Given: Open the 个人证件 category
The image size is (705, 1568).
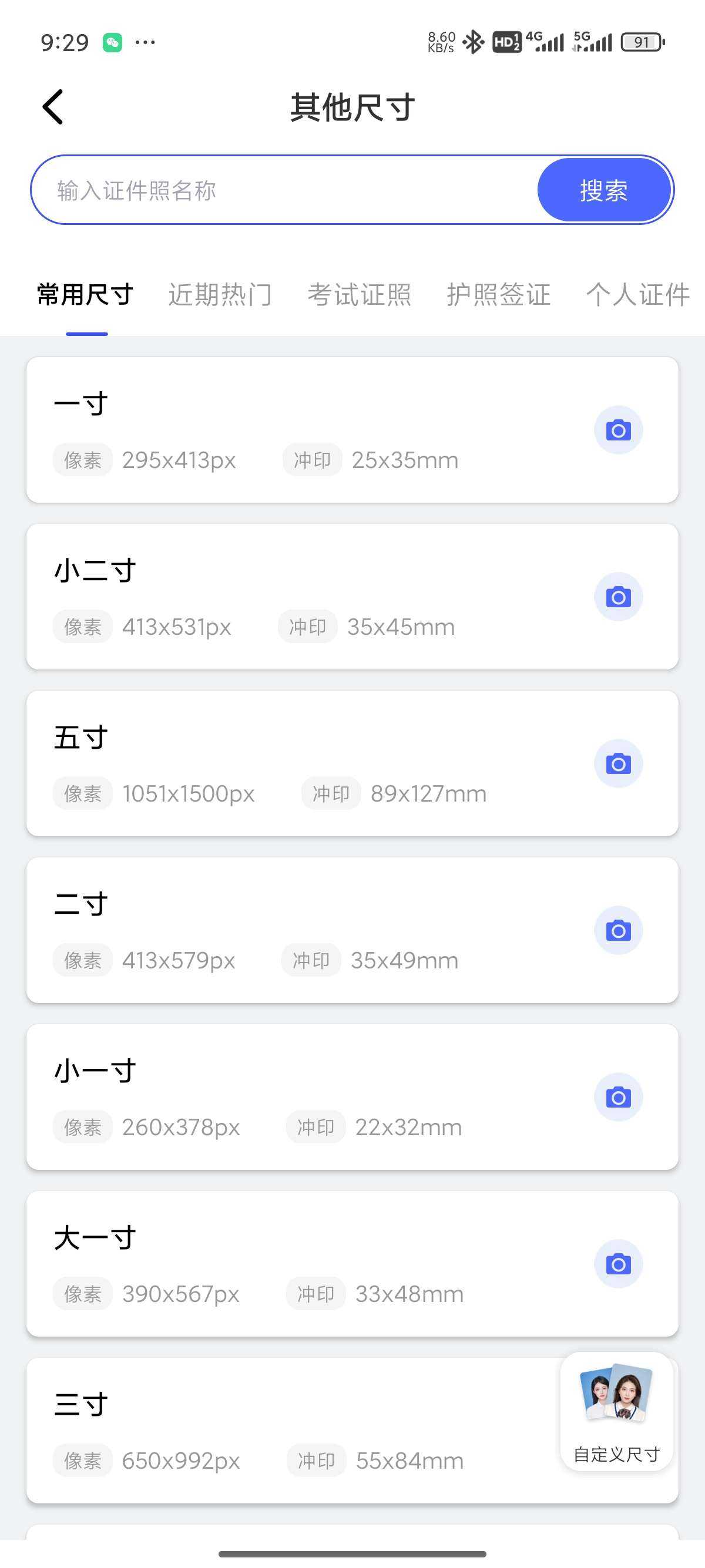Looking at the screenshot, I should tap(638, 294).
